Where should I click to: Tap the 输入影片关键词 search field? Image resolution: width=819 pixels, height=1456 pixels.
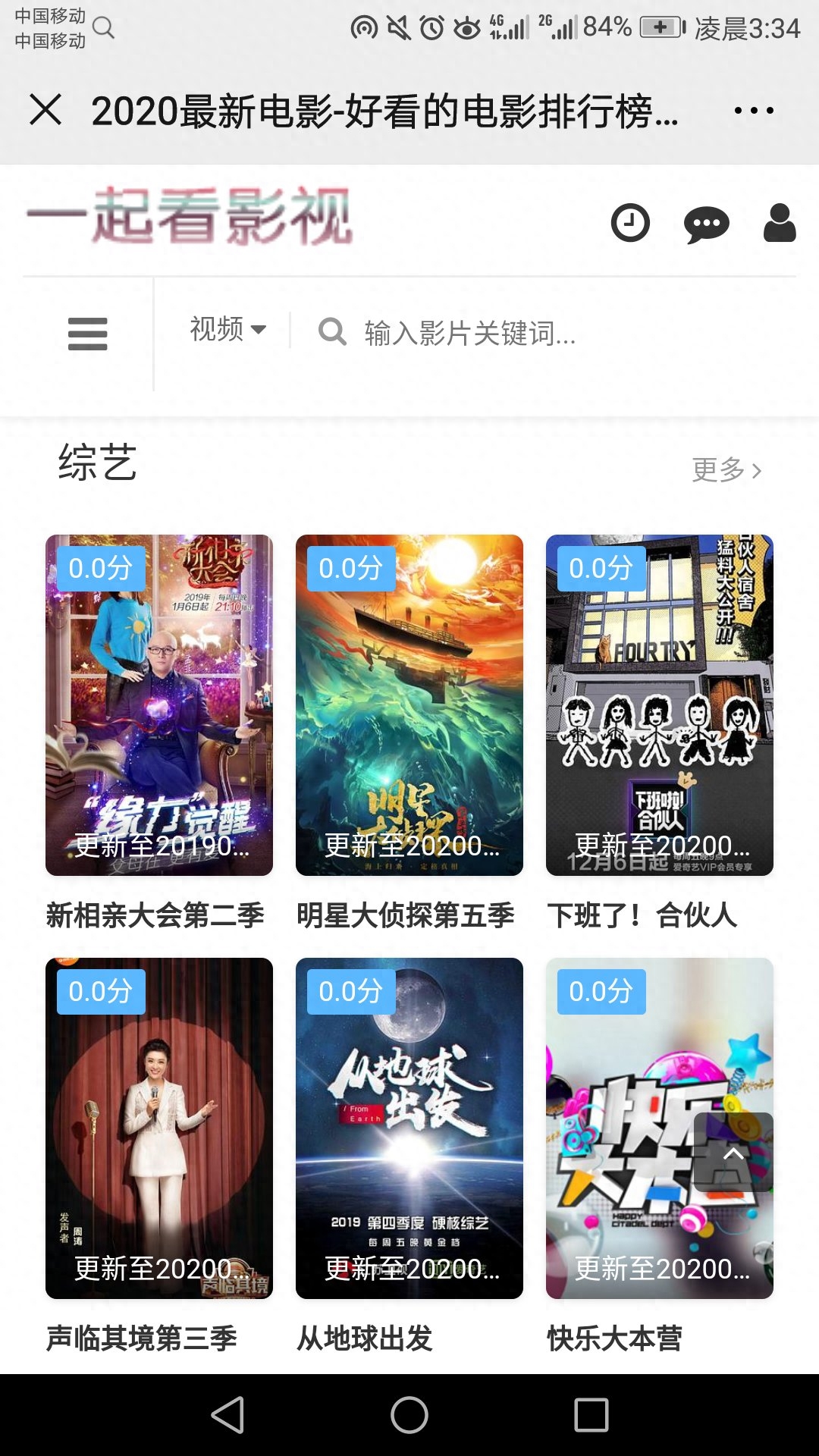pos(470,333)
